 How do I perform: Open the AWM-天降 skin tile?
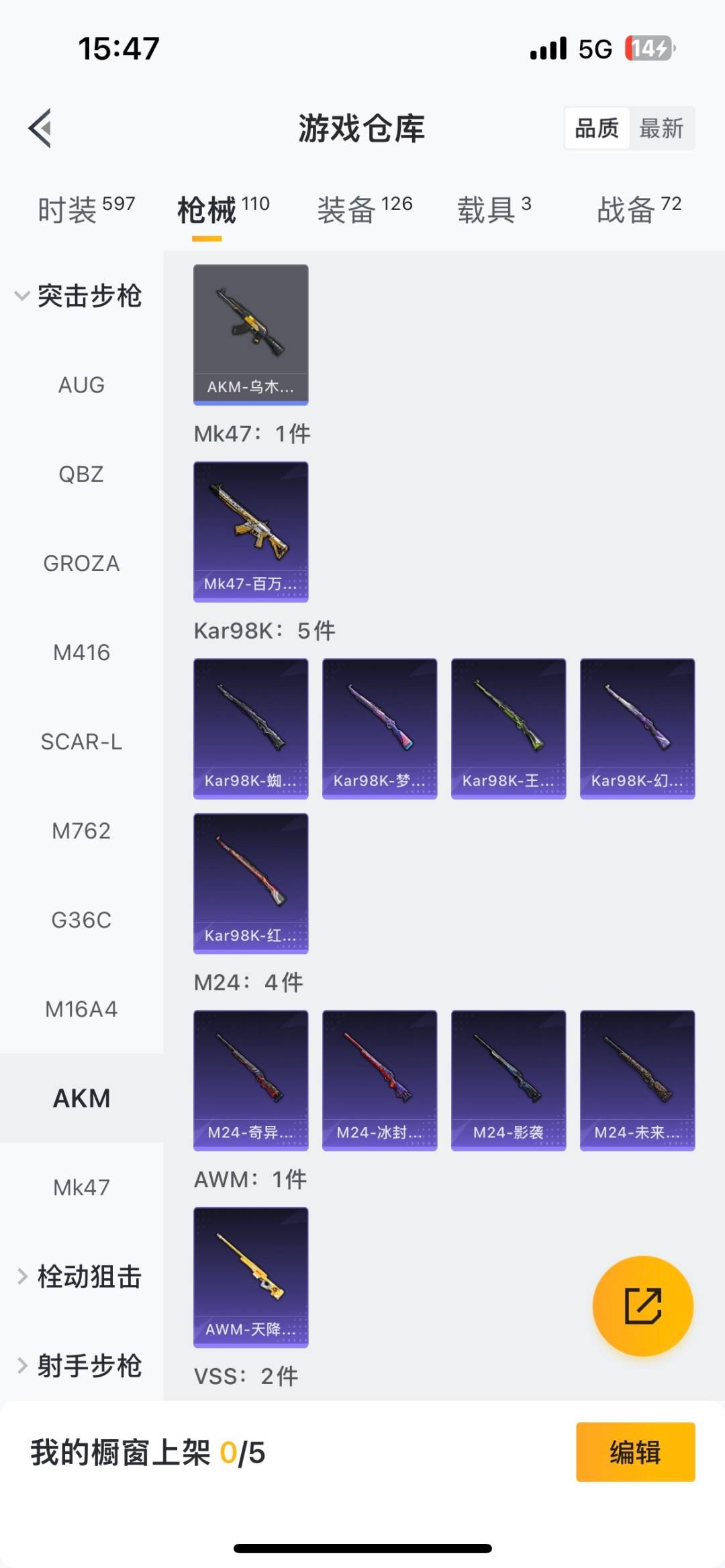coord(250,1277)
